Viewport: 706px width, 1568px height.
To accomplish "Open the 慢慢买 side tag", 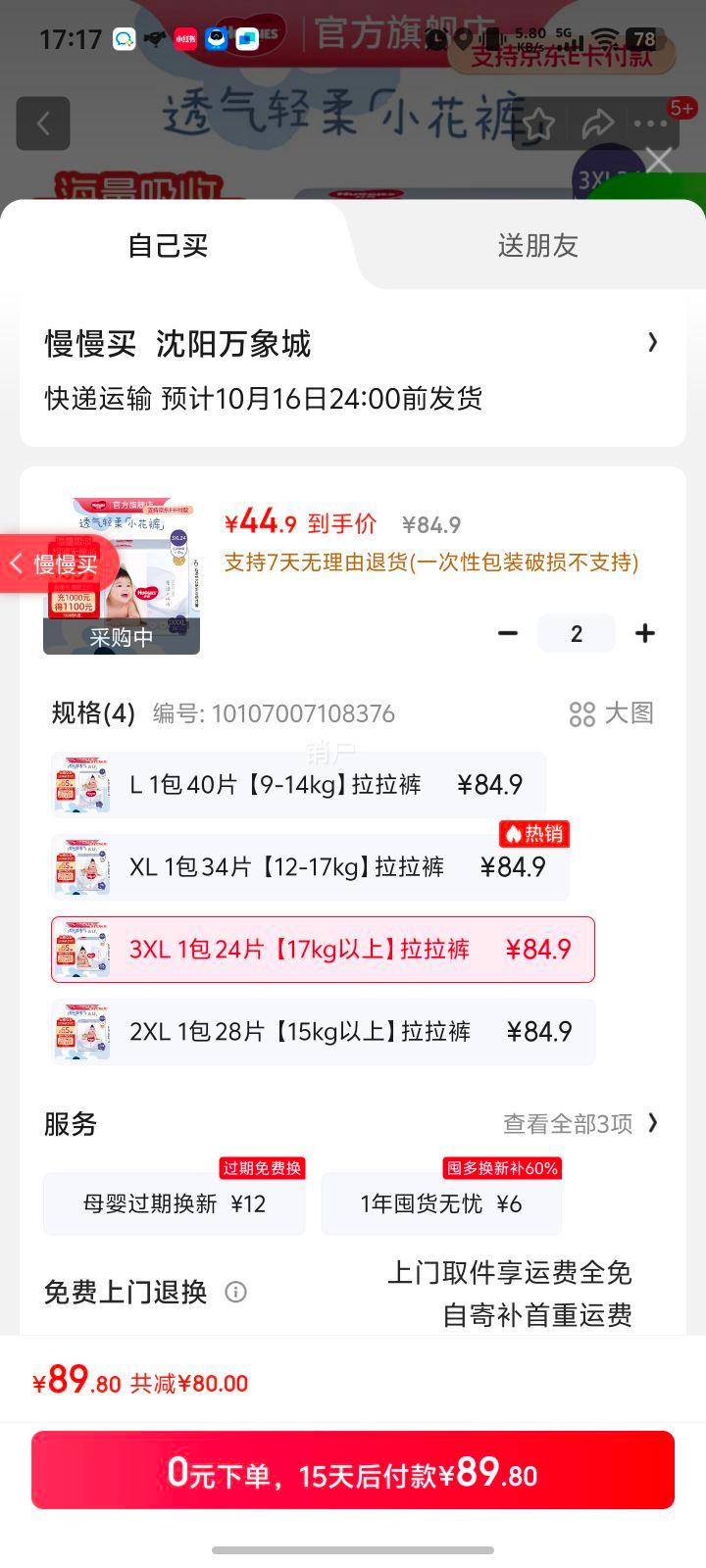I will [57, 564].
